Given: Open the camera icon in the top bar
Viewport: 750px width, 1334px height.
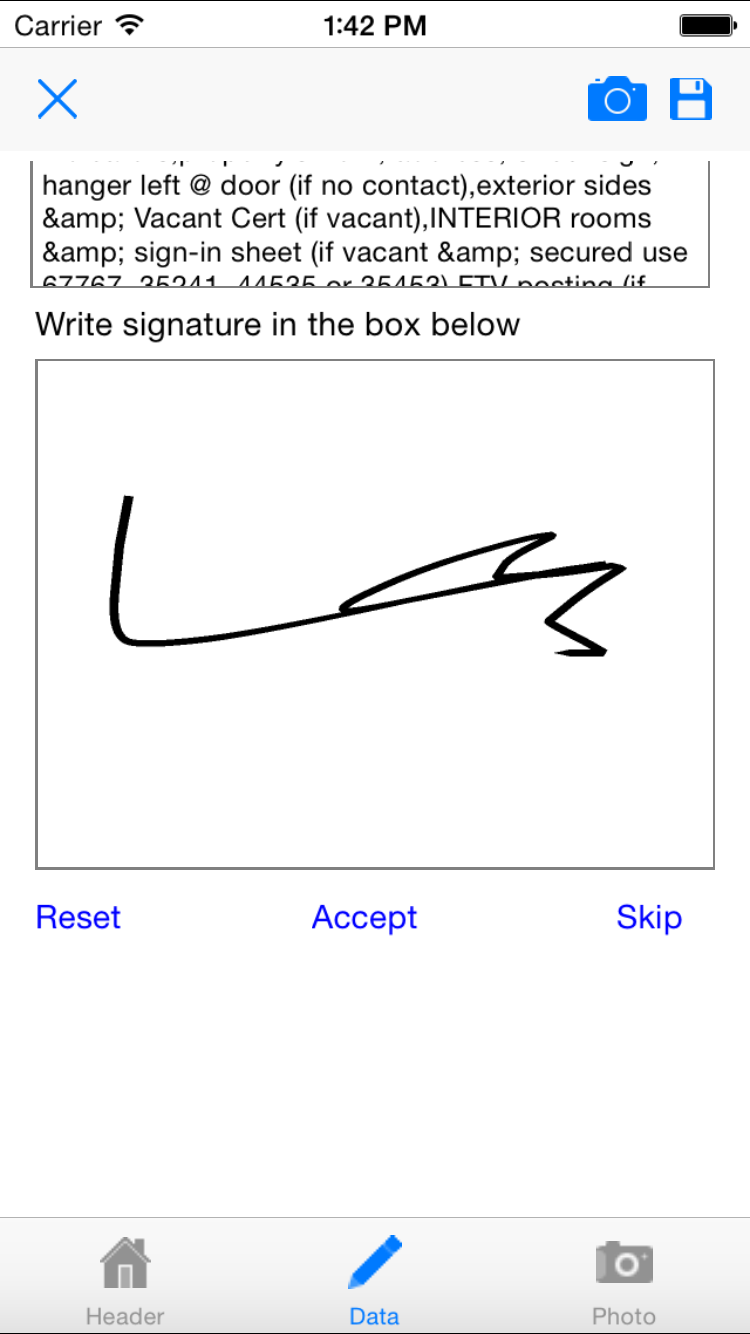Looking at the screenshot, I should click(617, 98).
